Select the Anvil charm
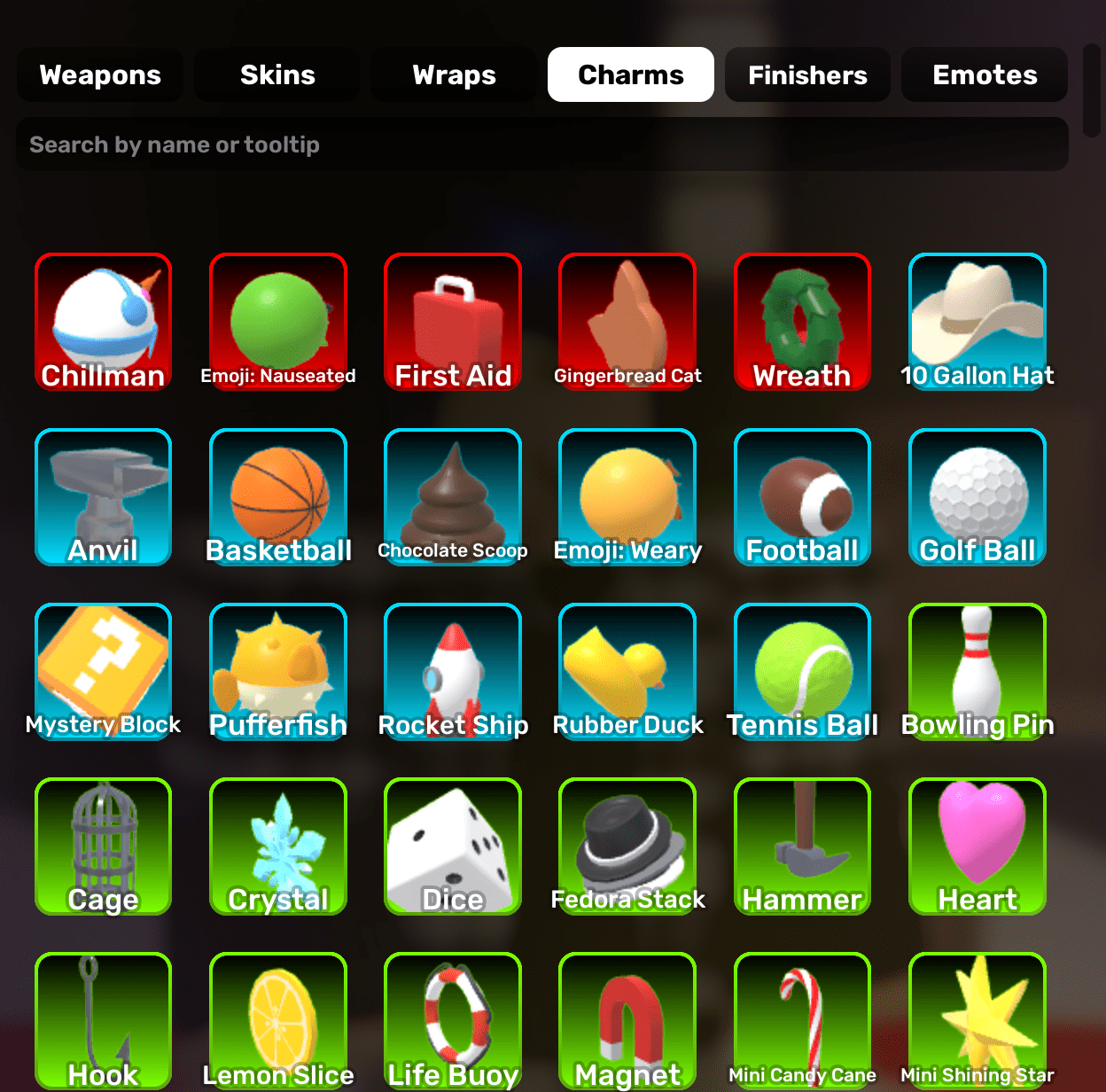 click(x=103, y=497)
